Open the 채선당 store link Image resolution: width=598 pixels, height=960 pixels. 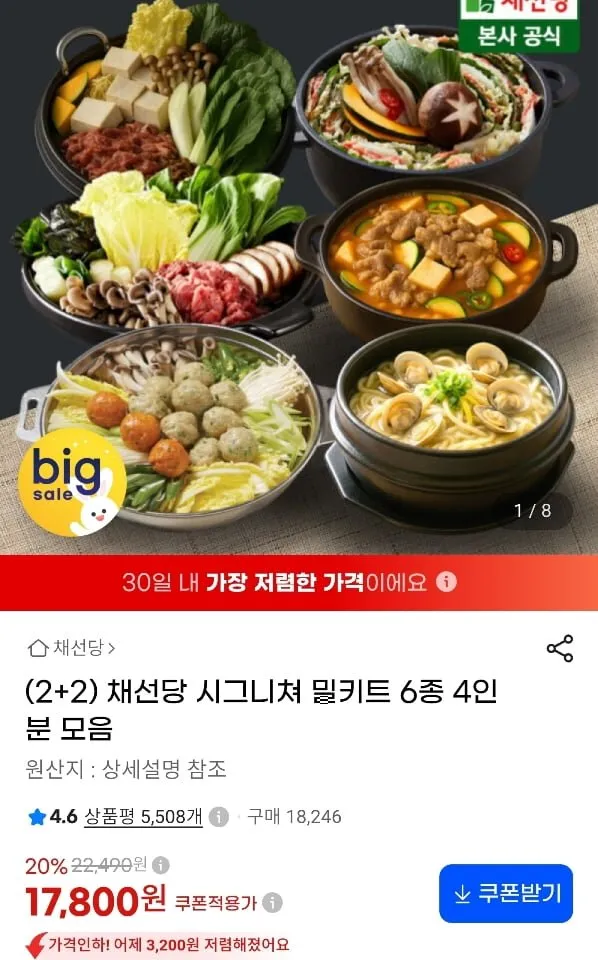tap(72, 648)
